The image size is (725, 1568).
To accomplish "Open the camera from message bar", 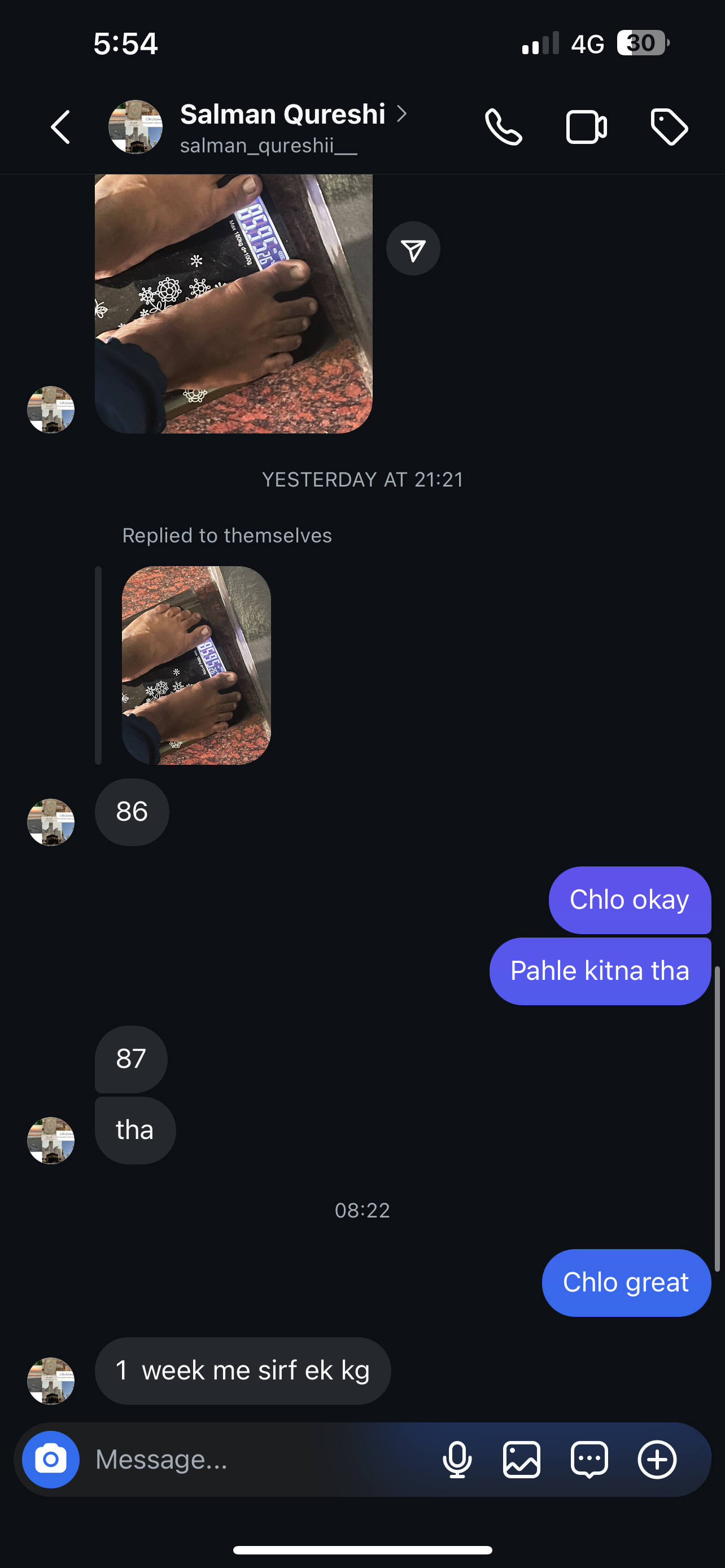I will [x=51, y=1459].
